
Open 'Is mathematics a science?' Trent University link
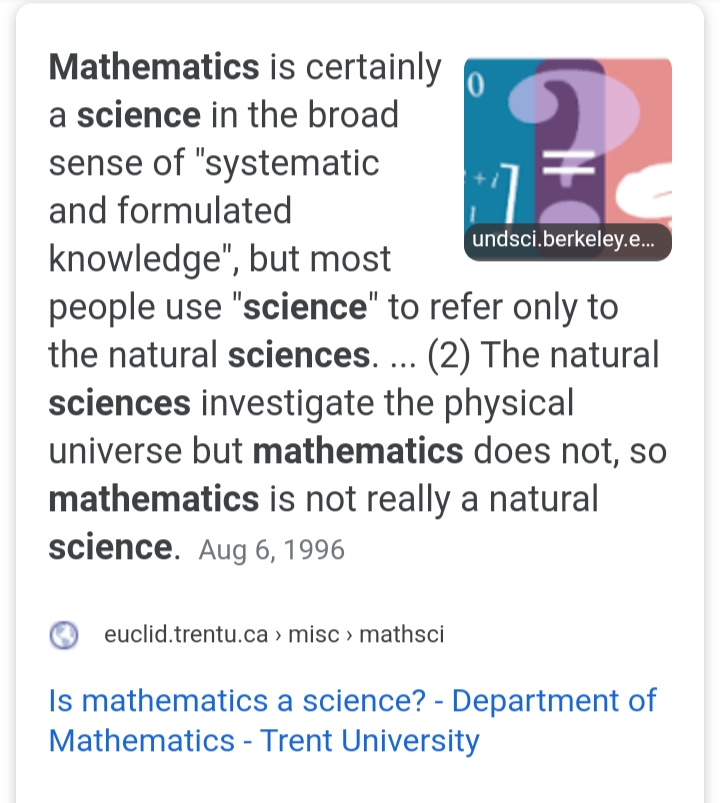tap(352, 720)
